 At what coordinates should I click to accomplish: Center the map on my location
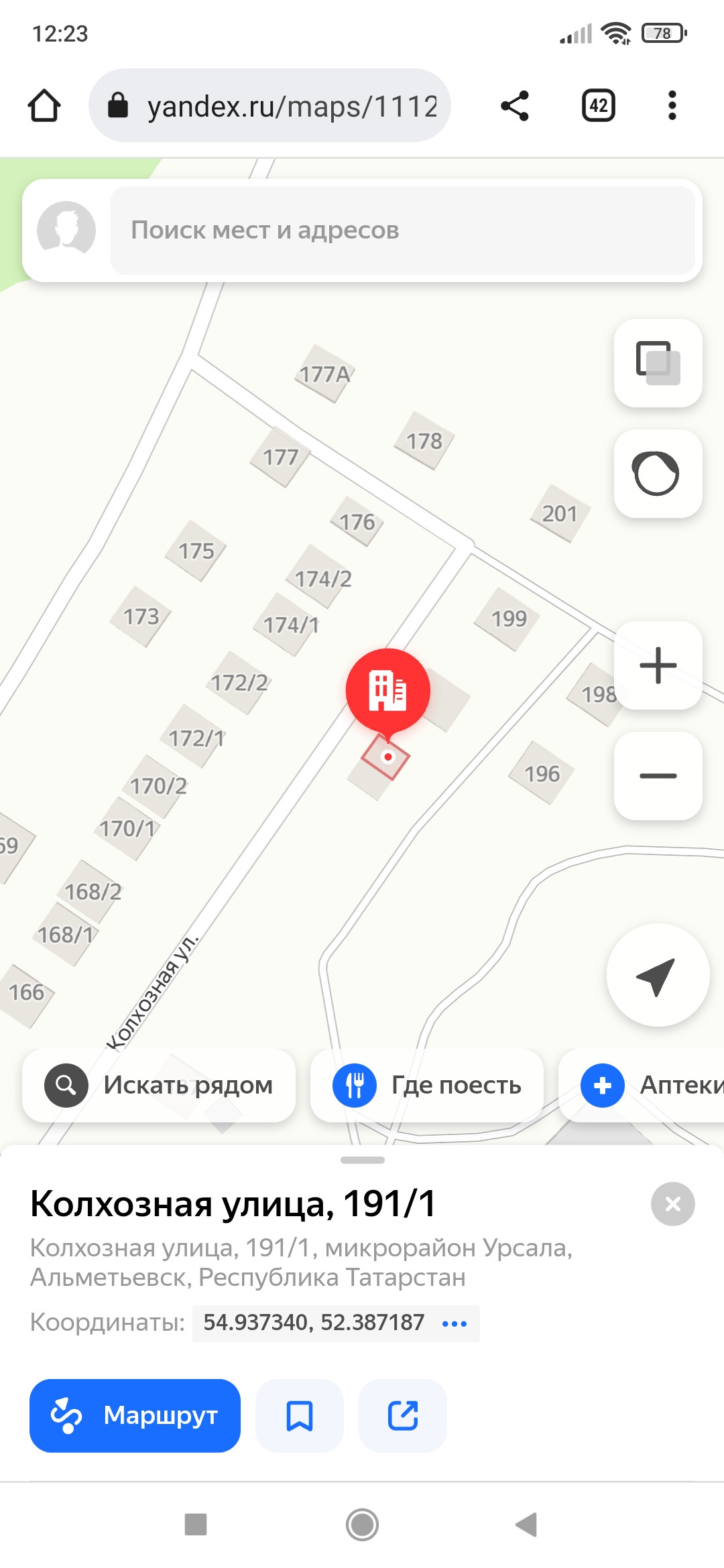click(658, 975)
